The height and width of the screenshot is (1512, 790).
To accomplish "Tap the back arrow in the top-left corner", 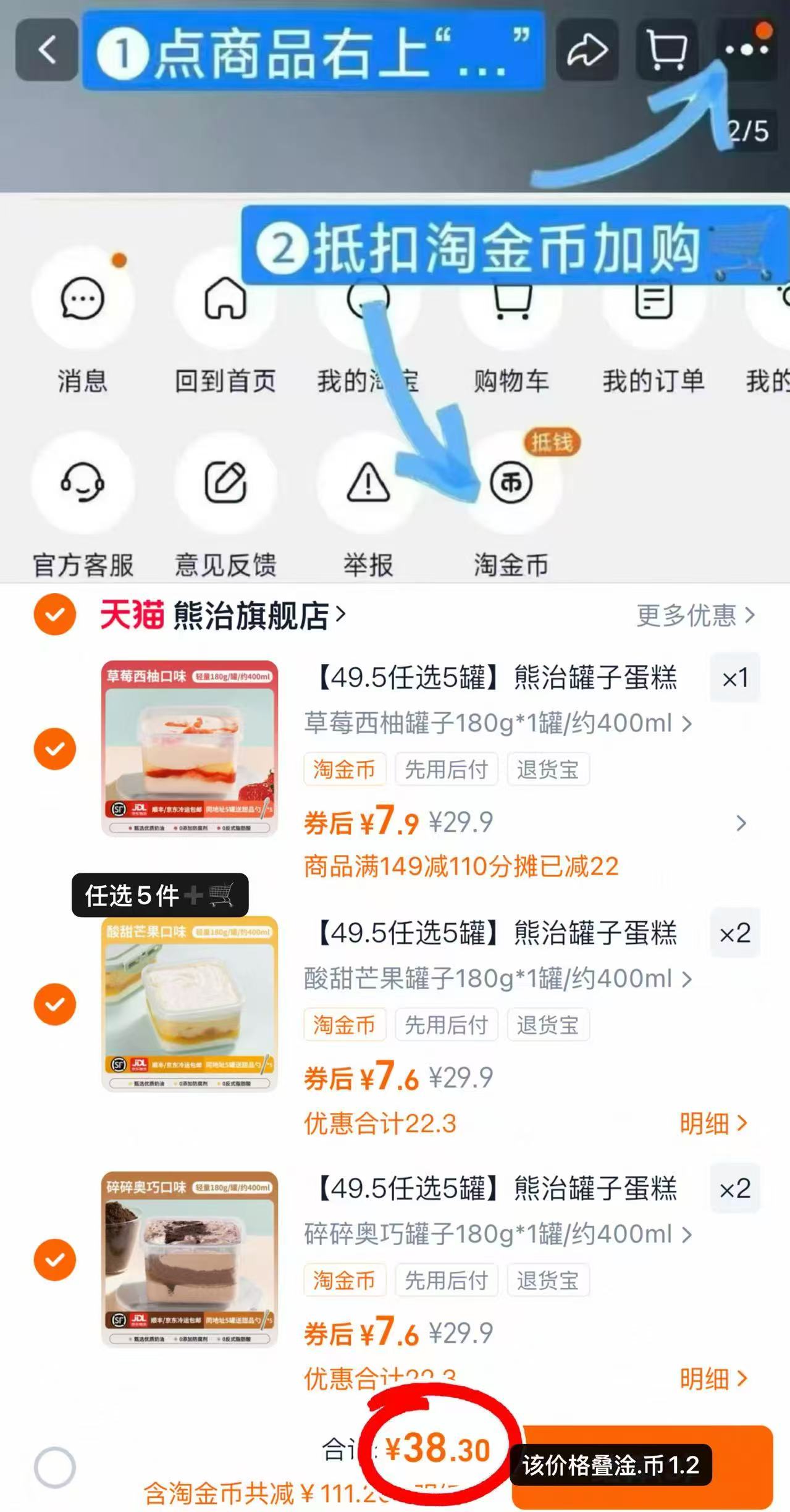I will [x=46, y=51].
